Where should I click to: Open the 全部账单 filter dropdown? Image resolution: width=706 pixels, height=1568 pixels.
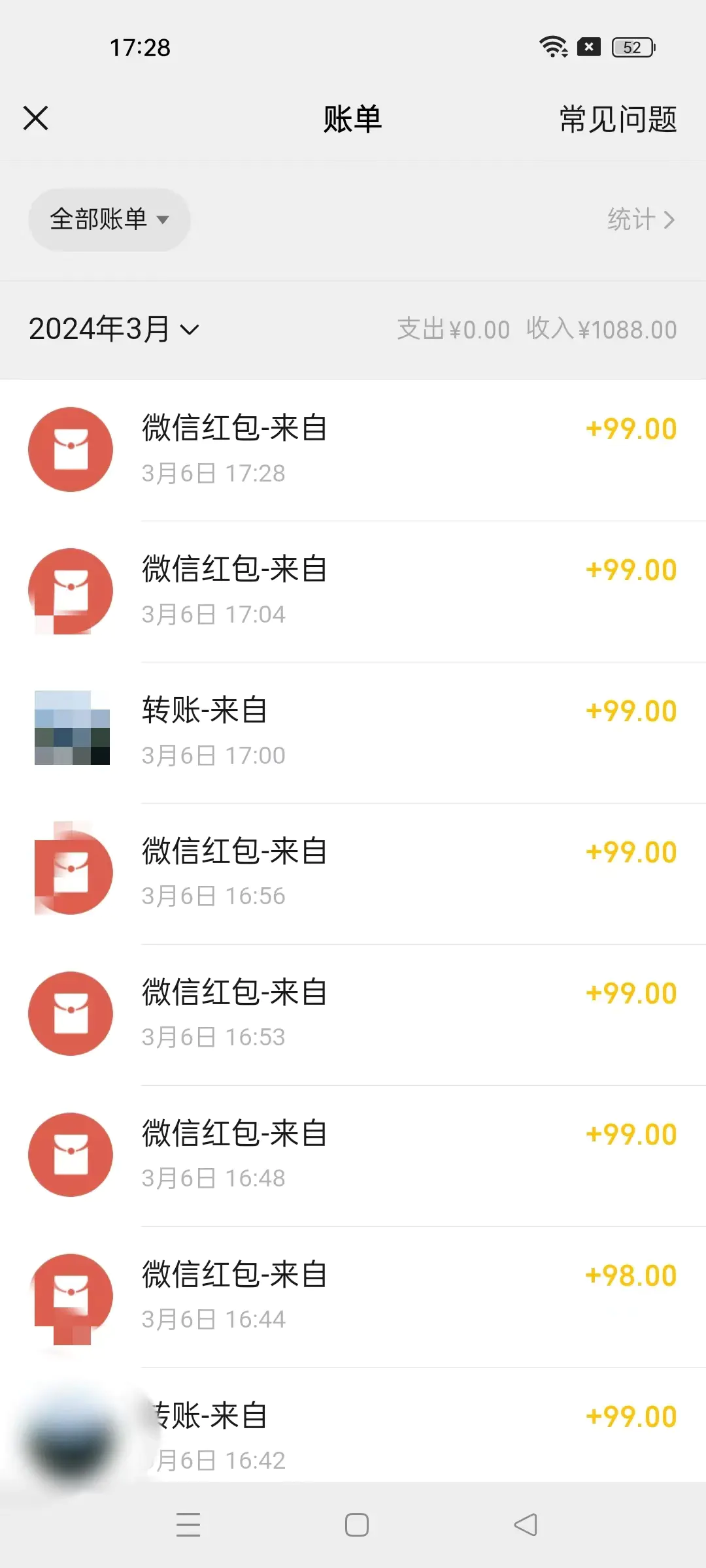tap(109, 220)
